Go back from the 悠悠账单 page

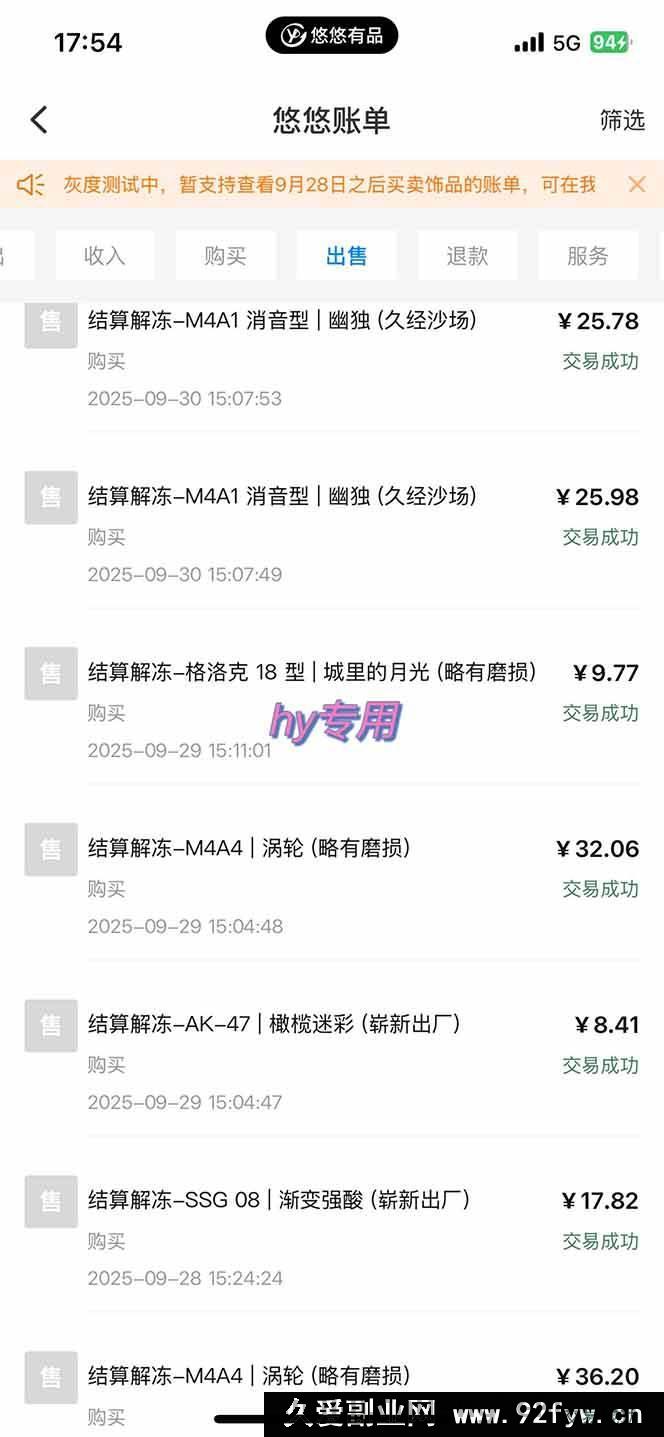click(39, 120)
